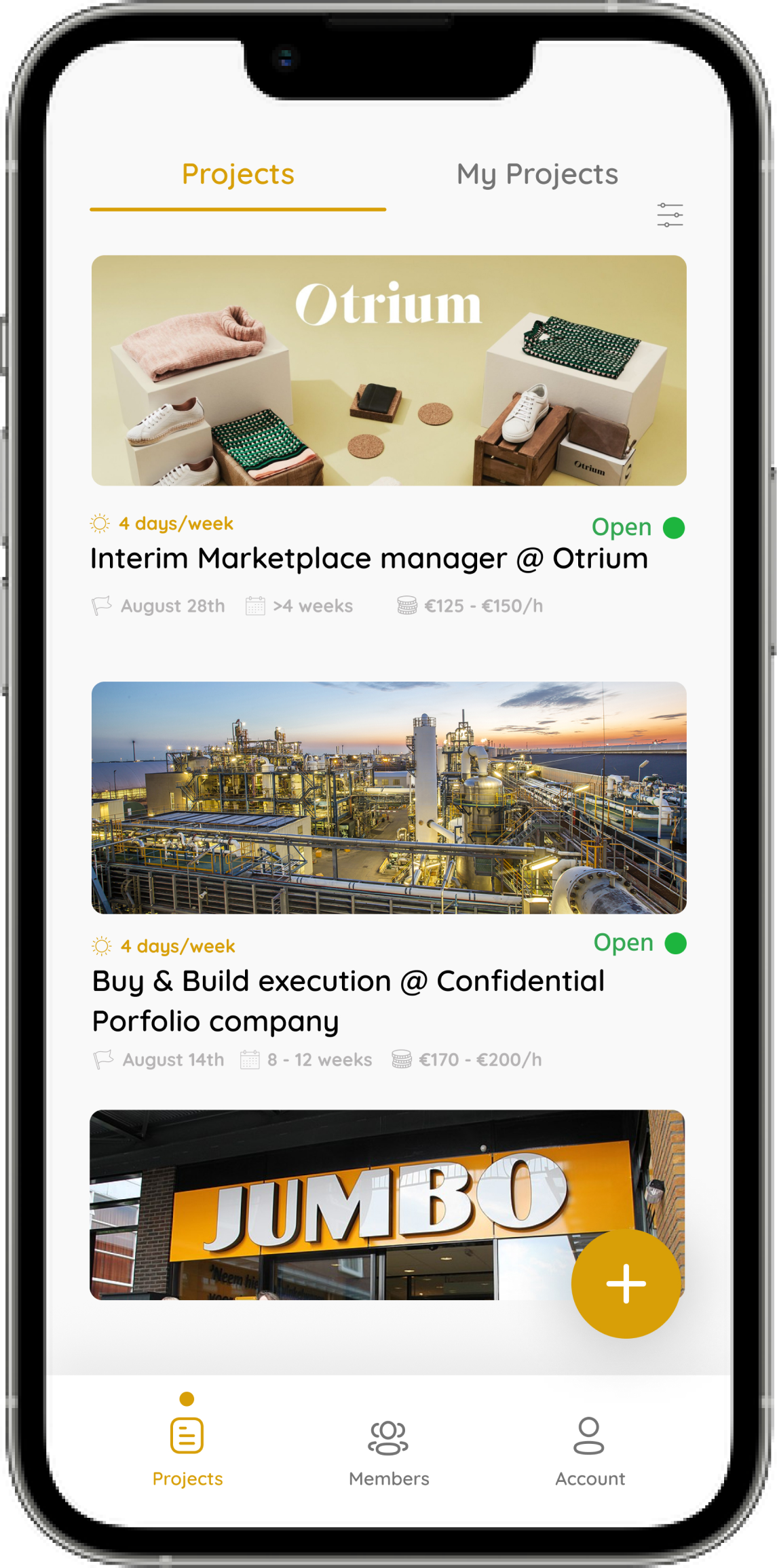The width and height of the screenshot is (777, 1568).
Task: Select the Projects top tab
Action: (238, 174)
